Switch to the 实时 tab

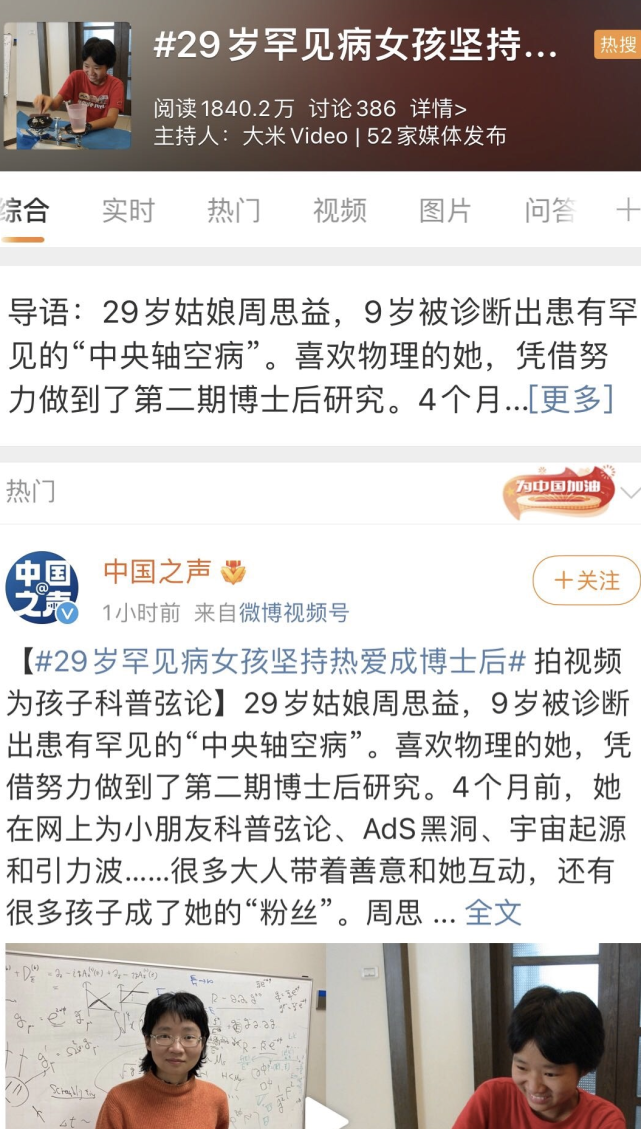coord(128,210)
